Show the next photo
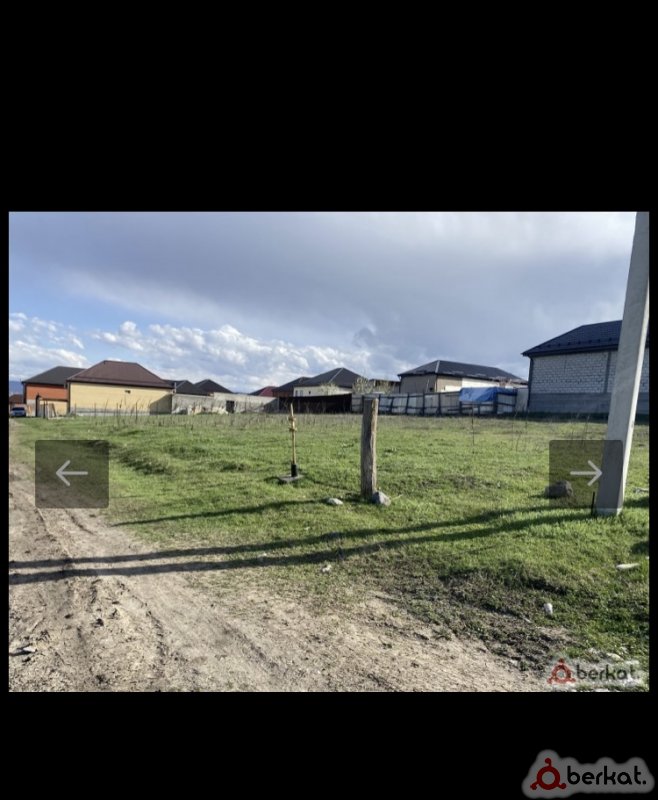Viewport: 658px width, 800px height. point(585,474)
